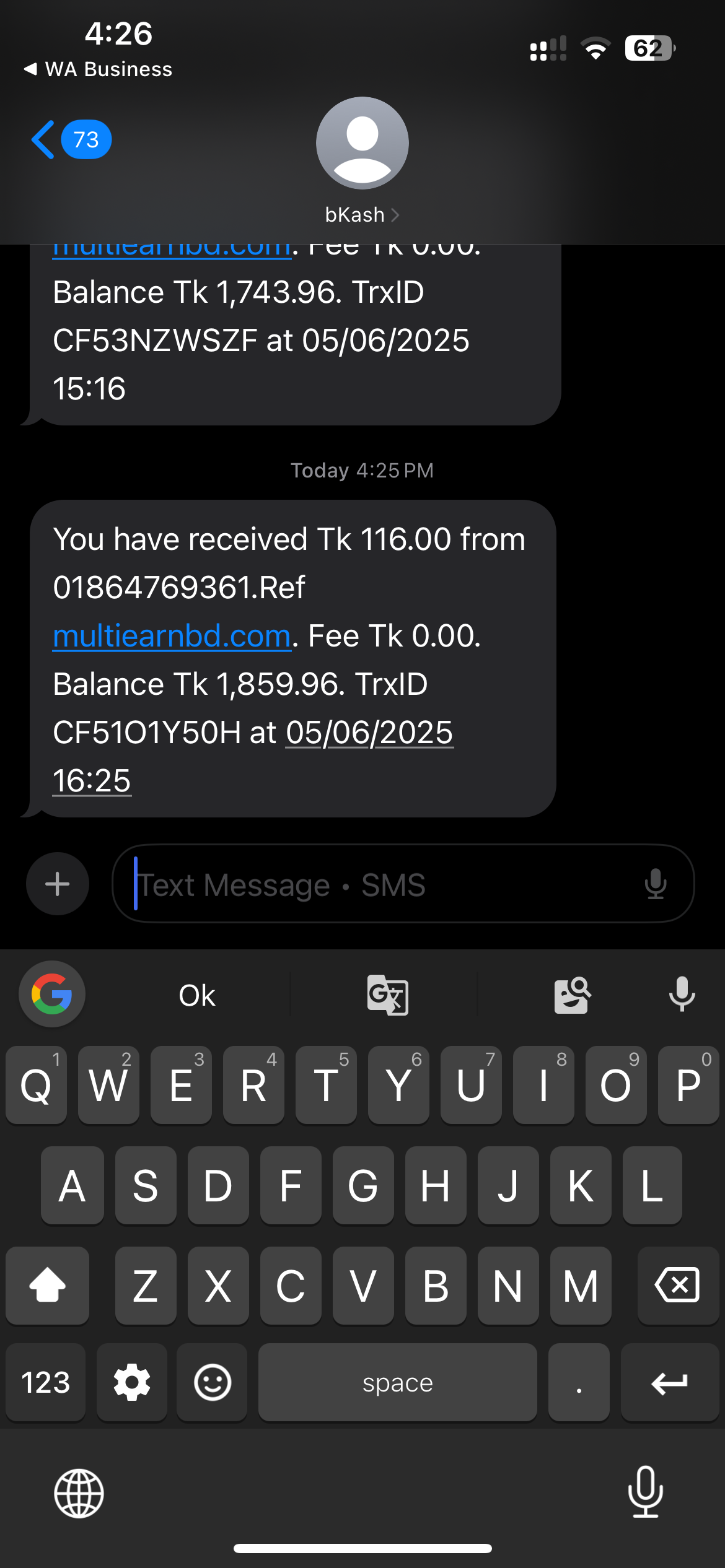Tap the underlined date 05/06/2025

click(x=369, y=733)
